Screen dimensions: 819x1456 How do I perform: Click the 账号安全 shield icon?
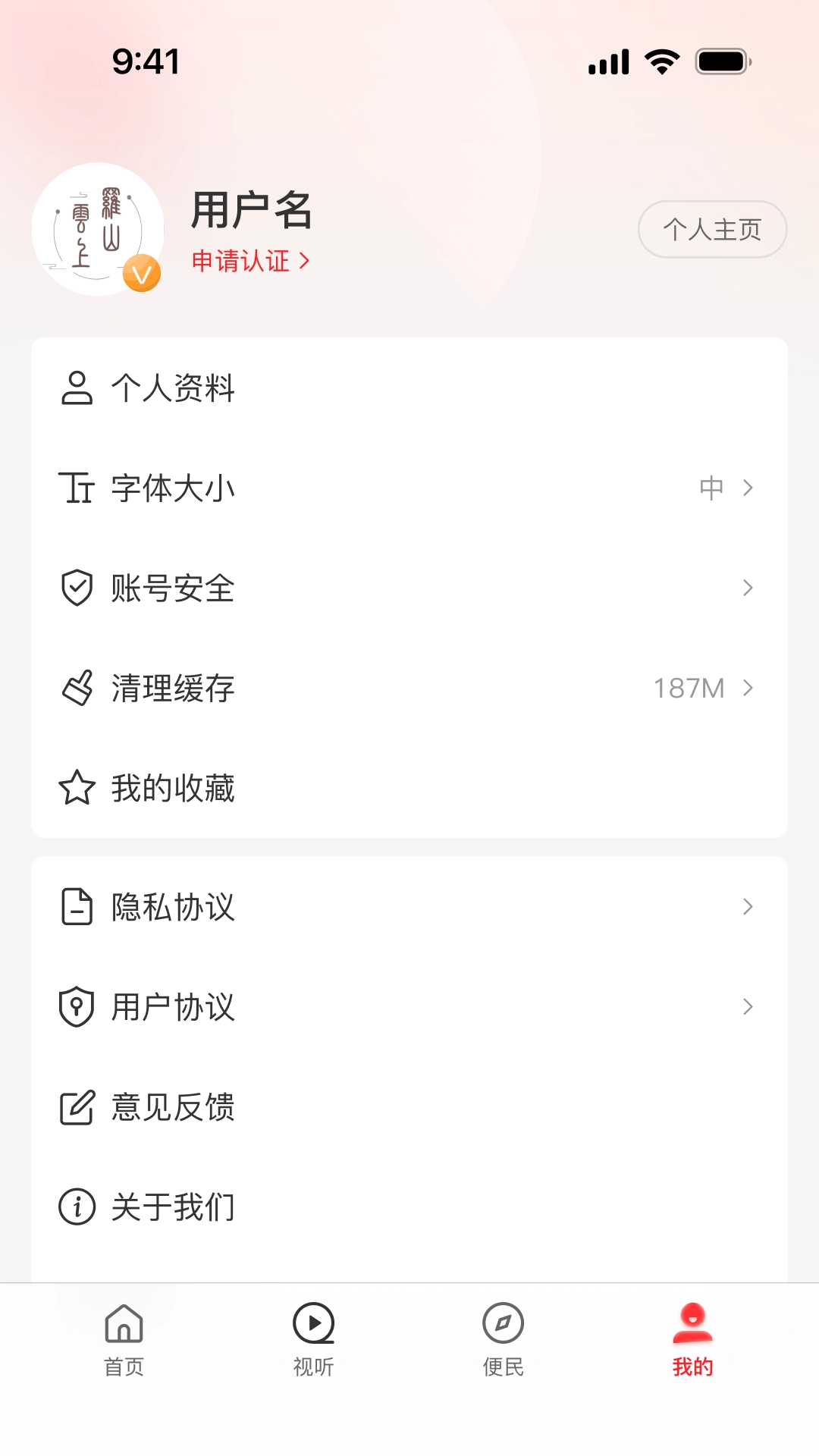coord(76,588)
